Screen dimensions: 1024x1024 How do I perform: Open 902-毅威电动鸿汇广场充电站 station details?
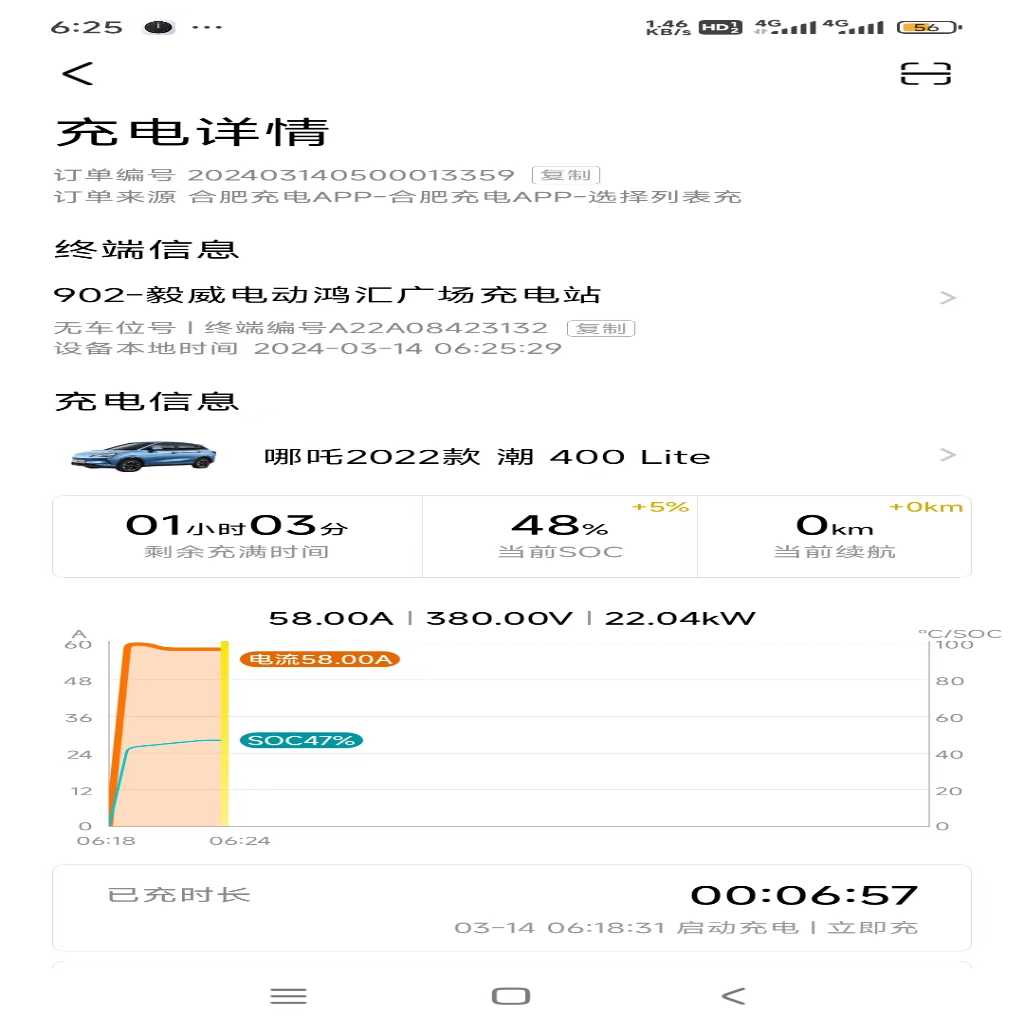pos(500,296)
